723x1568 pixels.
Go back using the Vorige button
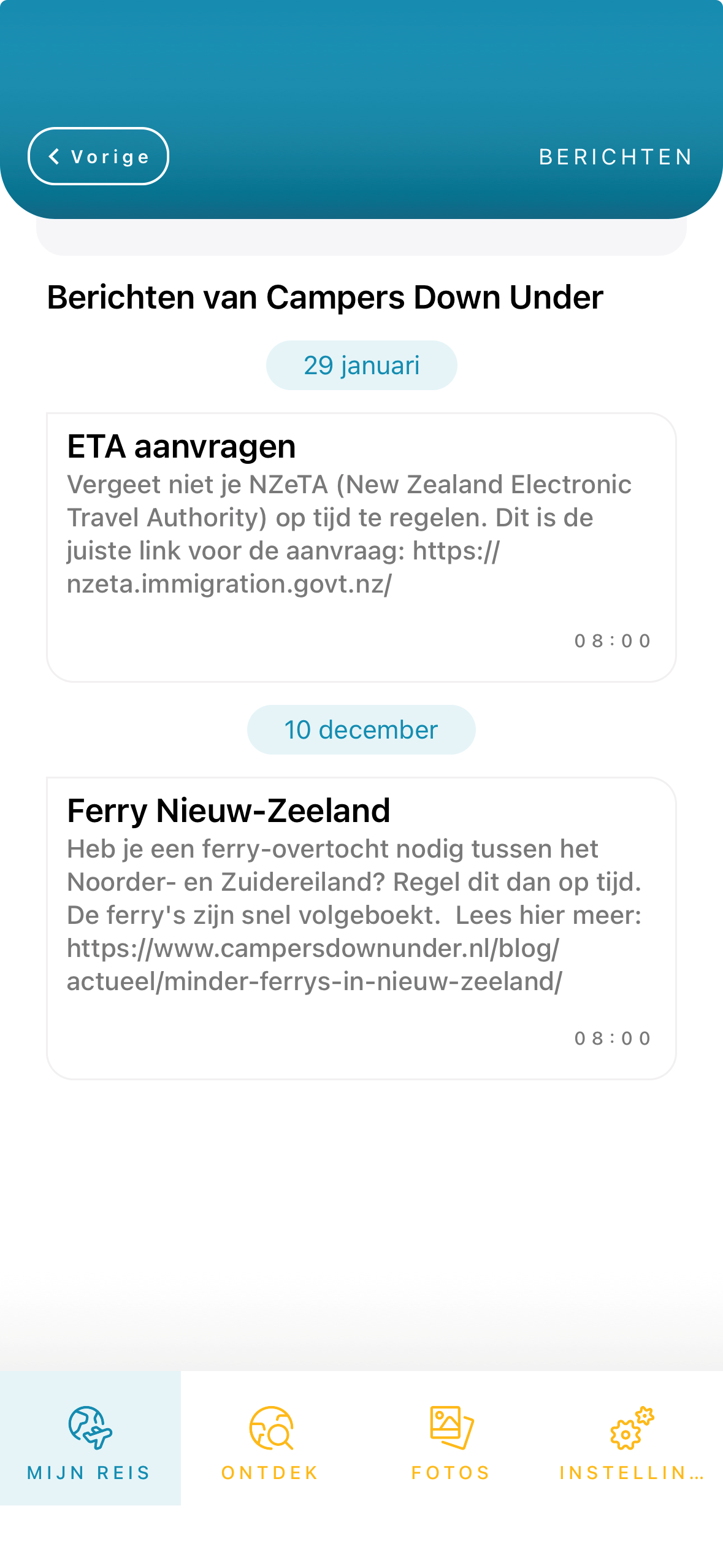pyautogui.click(x=98, y=156)
